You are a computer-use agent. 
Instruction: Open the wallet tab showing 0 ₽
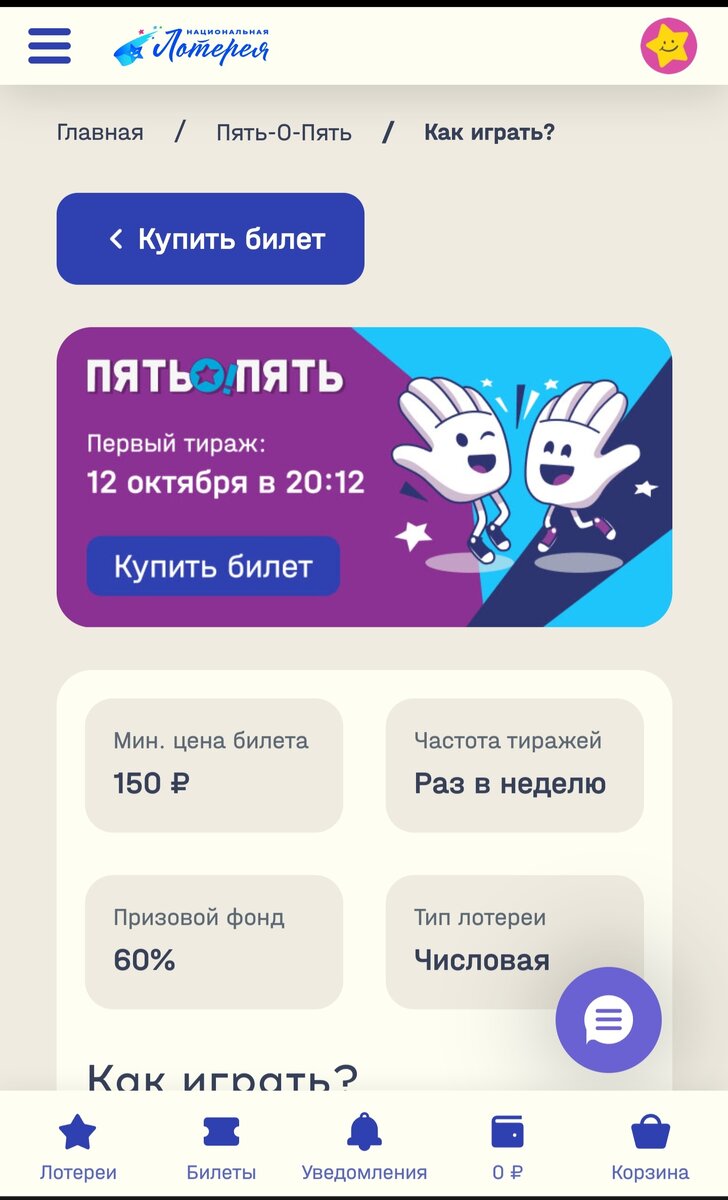point(507,1148)
